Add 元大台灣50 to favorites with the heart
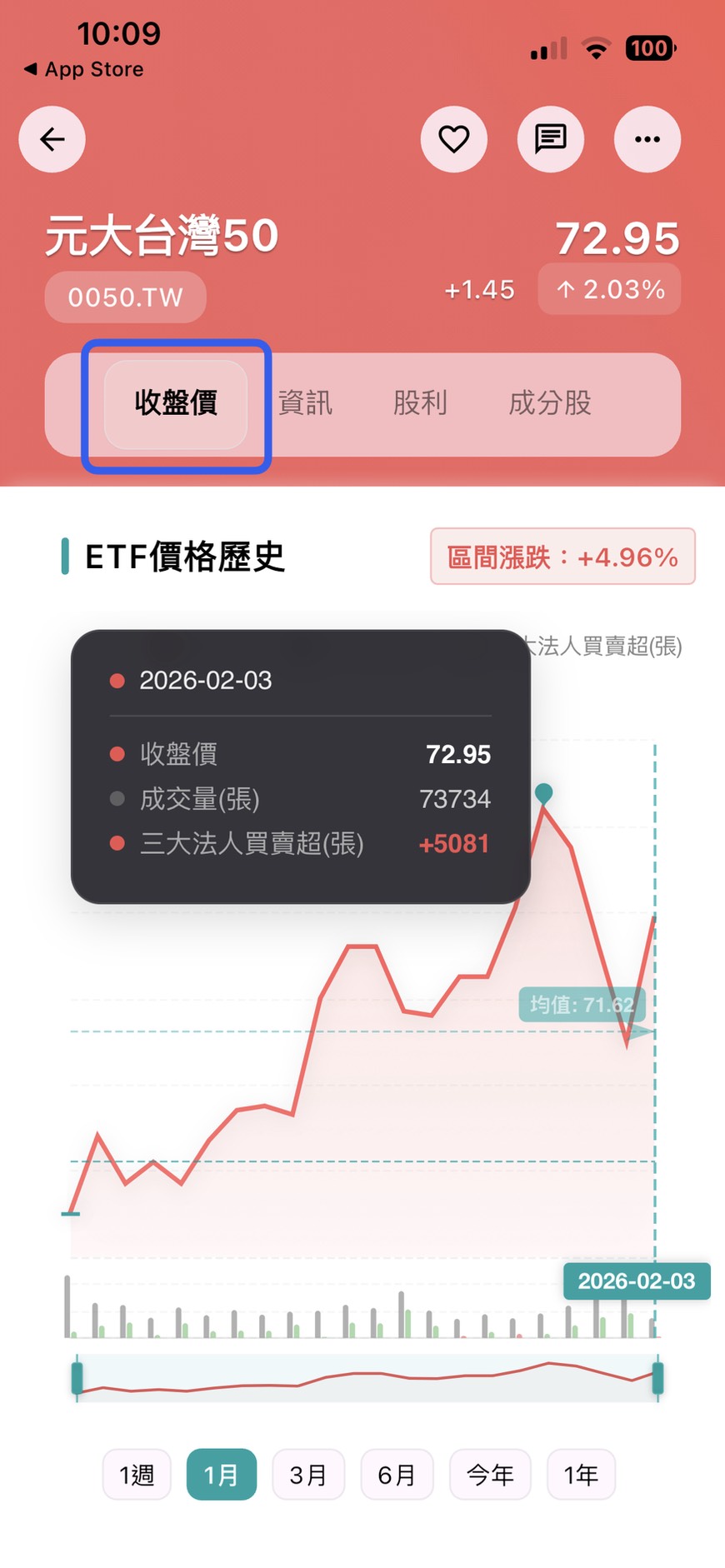The image size is (725, 1568). click(454, 139)
